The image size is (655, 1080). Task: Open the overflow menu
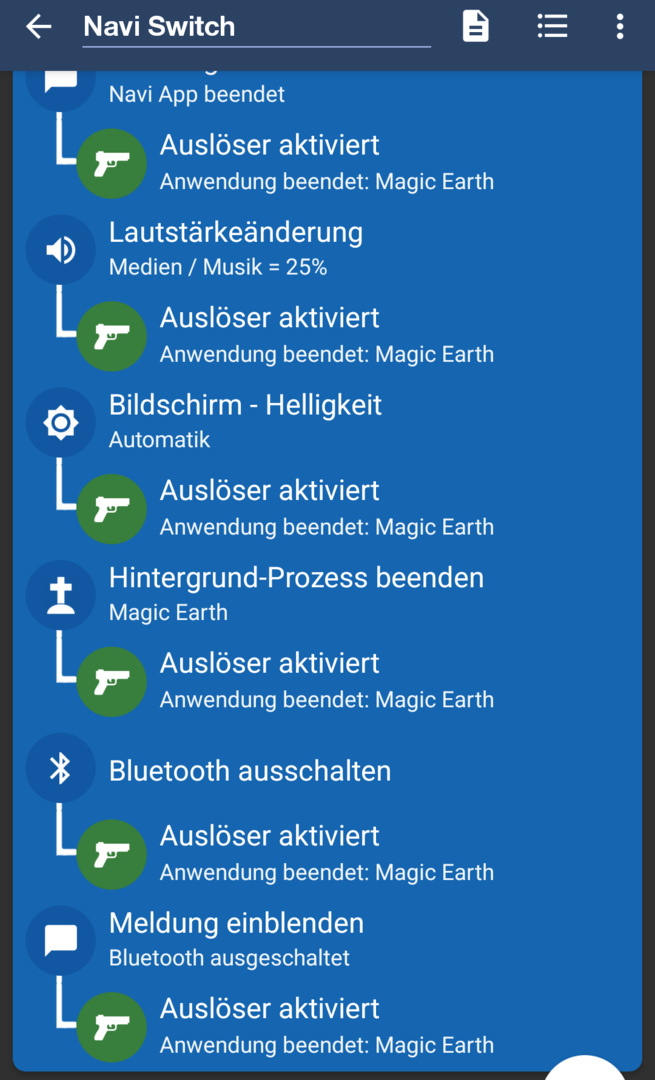tap(620, 27)
